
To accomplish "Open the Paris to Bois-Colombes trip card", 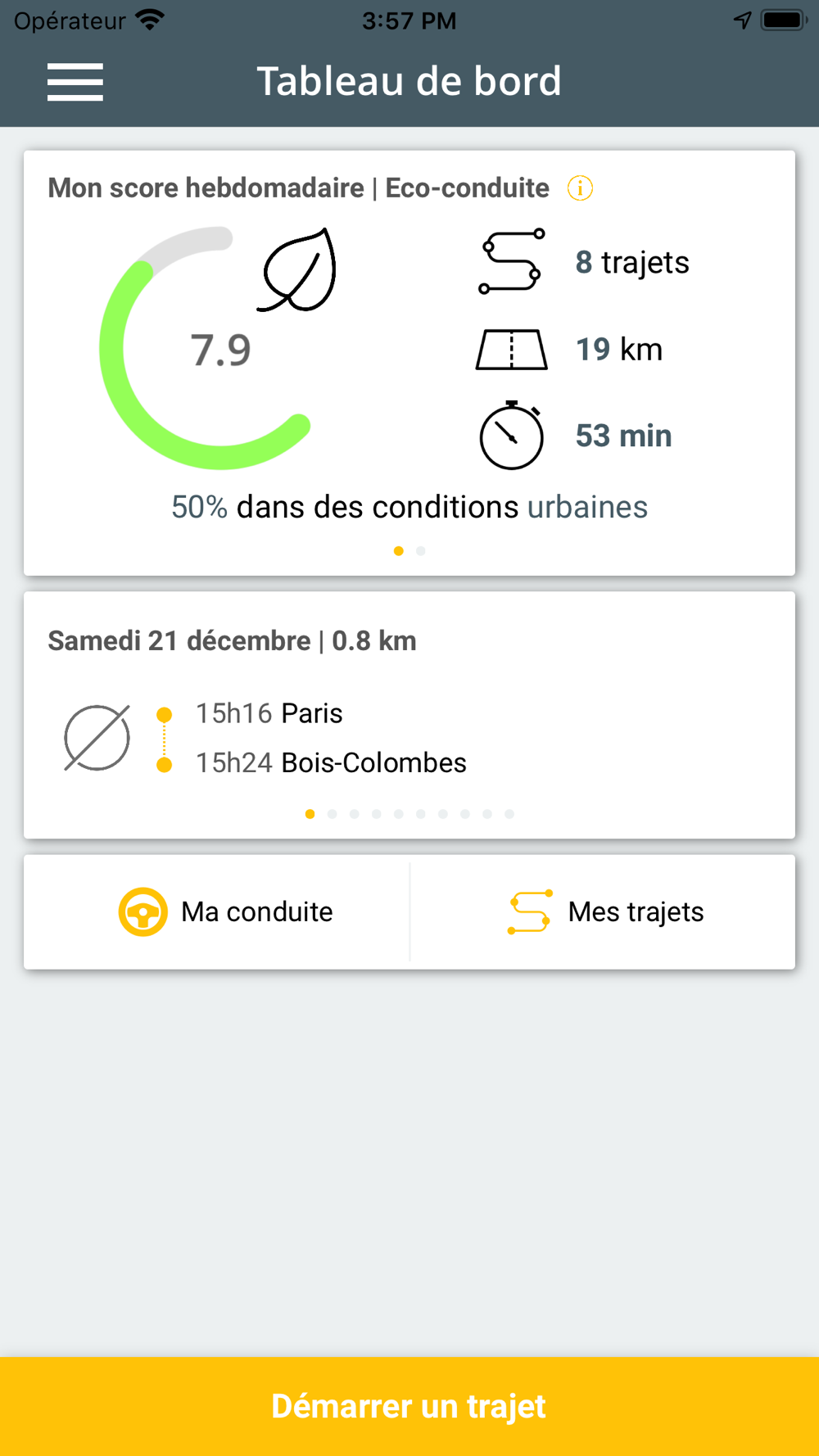I will tap(409, 715).
